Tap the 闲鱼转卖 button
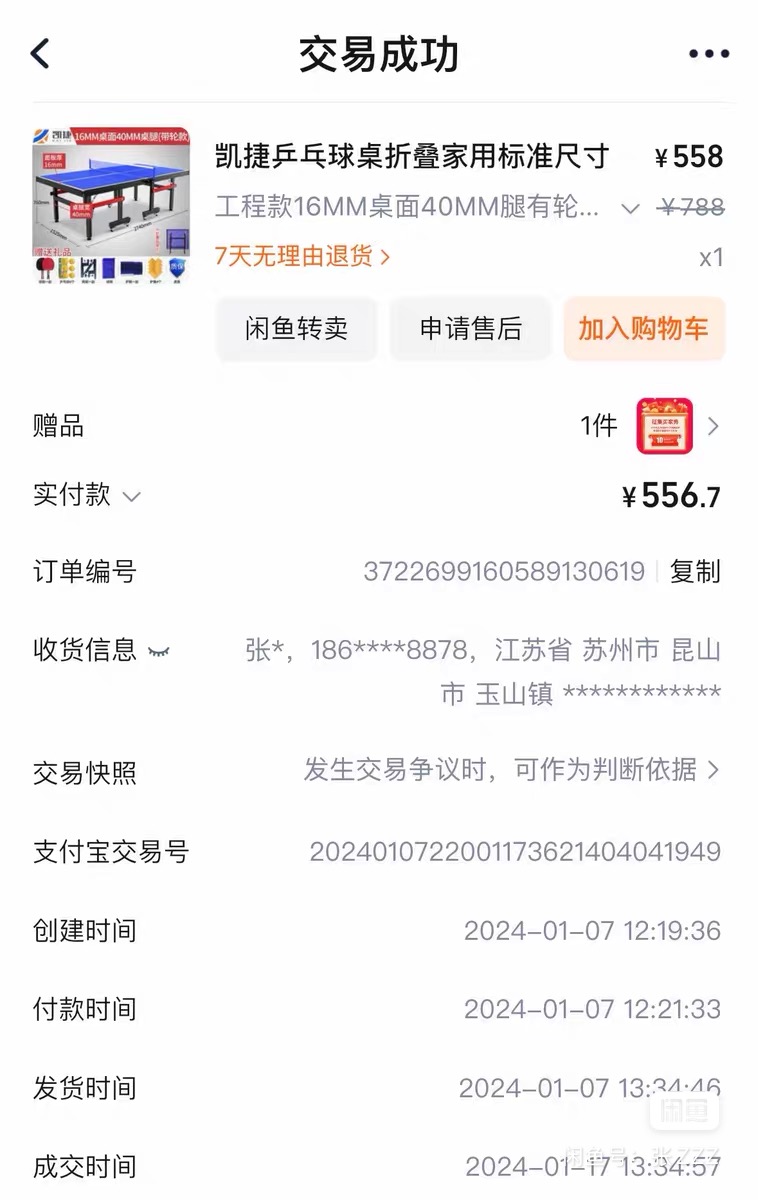Screen dimensions: 758x1200 click(x=296, y=329)
